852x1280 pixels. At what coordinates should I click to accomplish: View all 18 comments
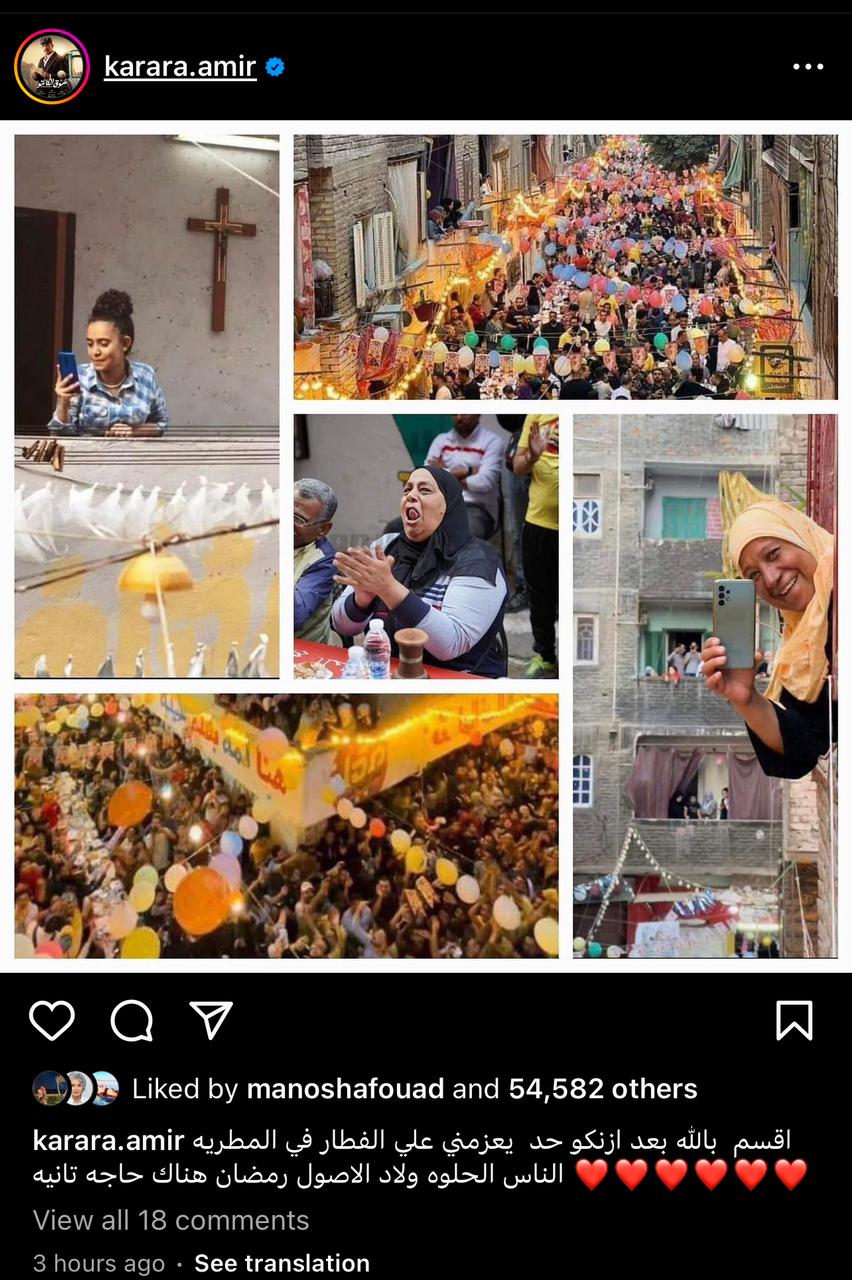pyautogui.click(x=171, y=1220)
